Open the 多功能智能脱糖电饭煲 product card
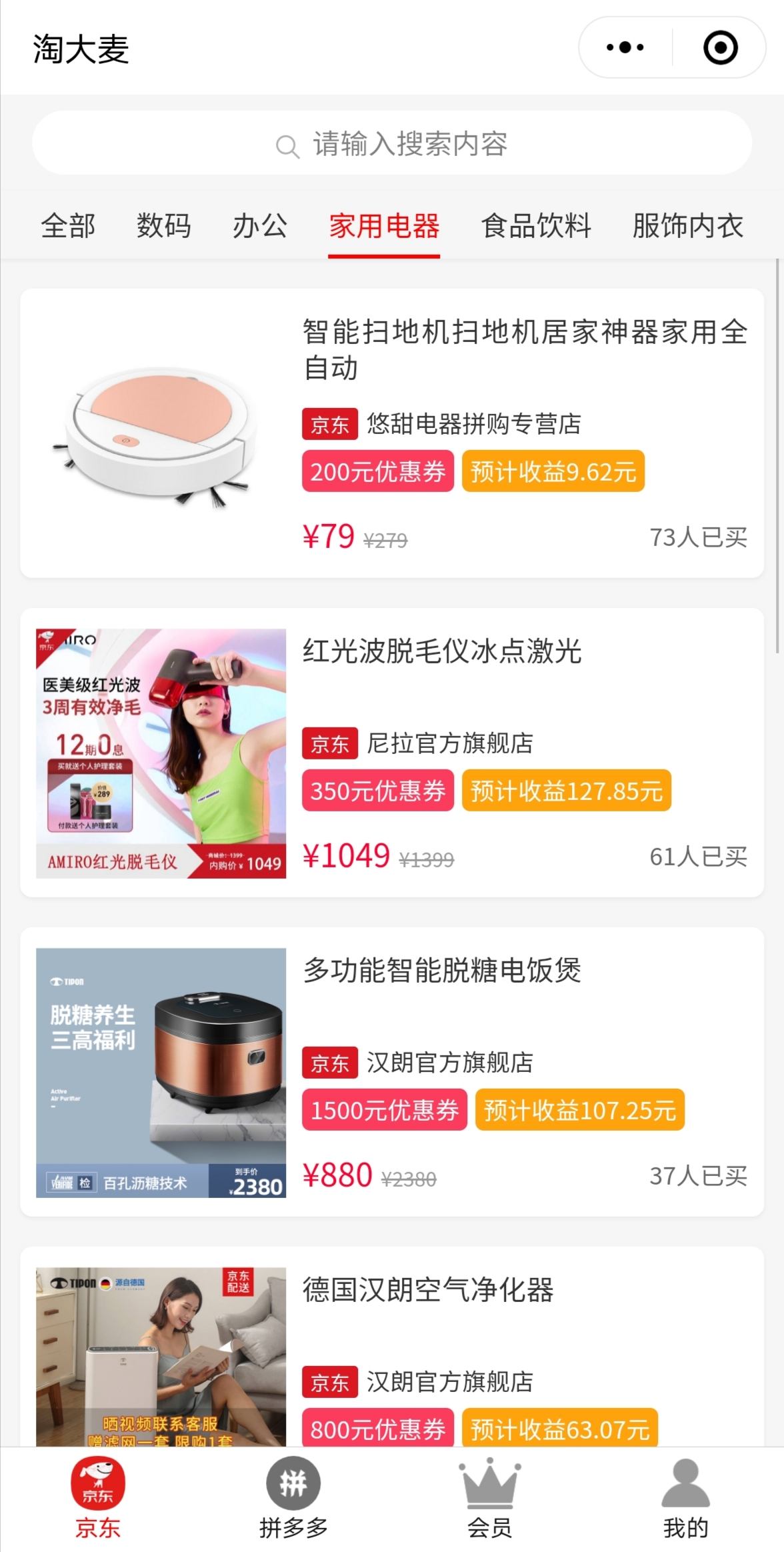The width and height of the screenshot is (784, 1552). point(392,1072)
